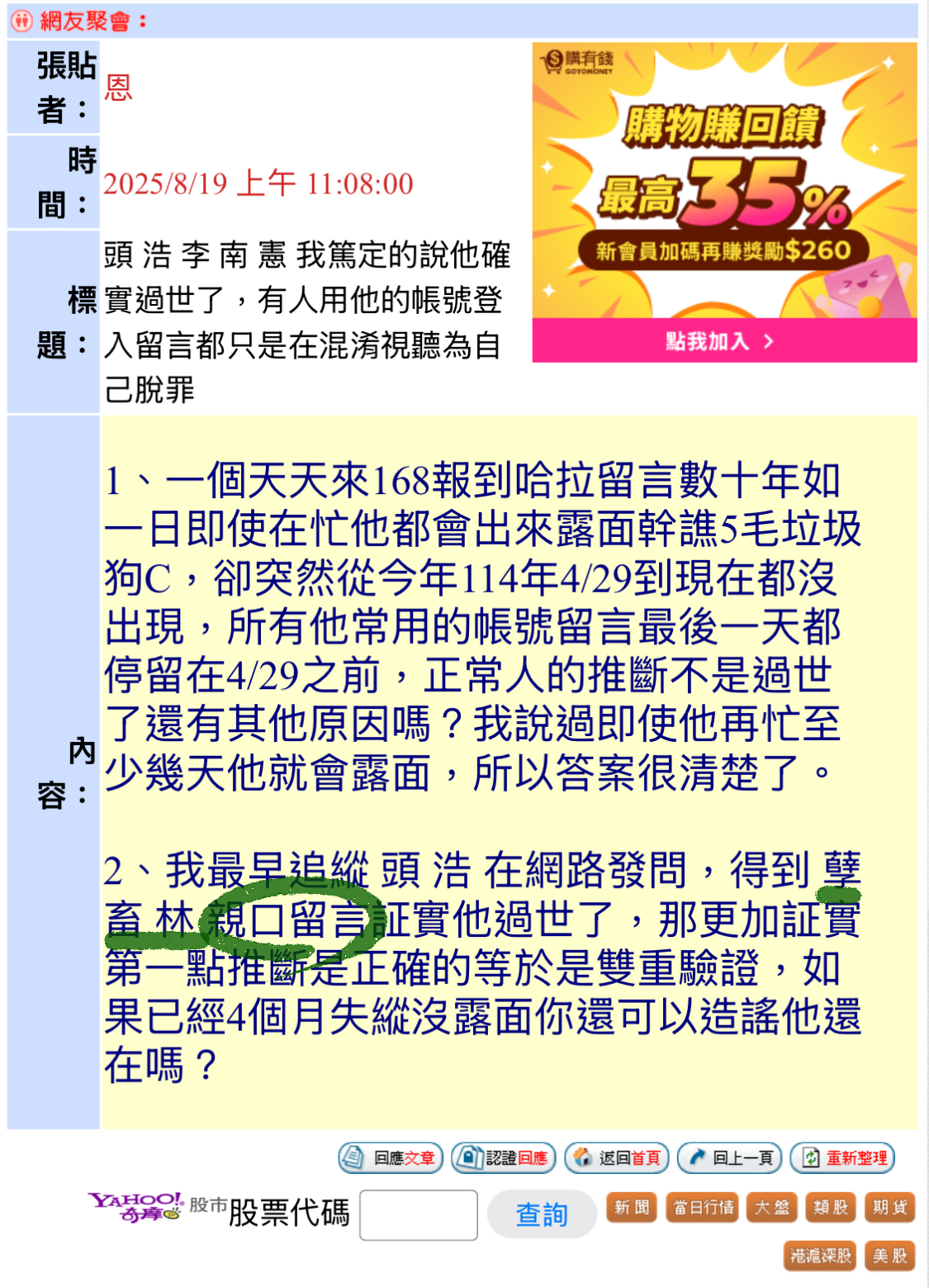
Task: Open the 大盤 market index
Action: click(x=772, y=1207)
